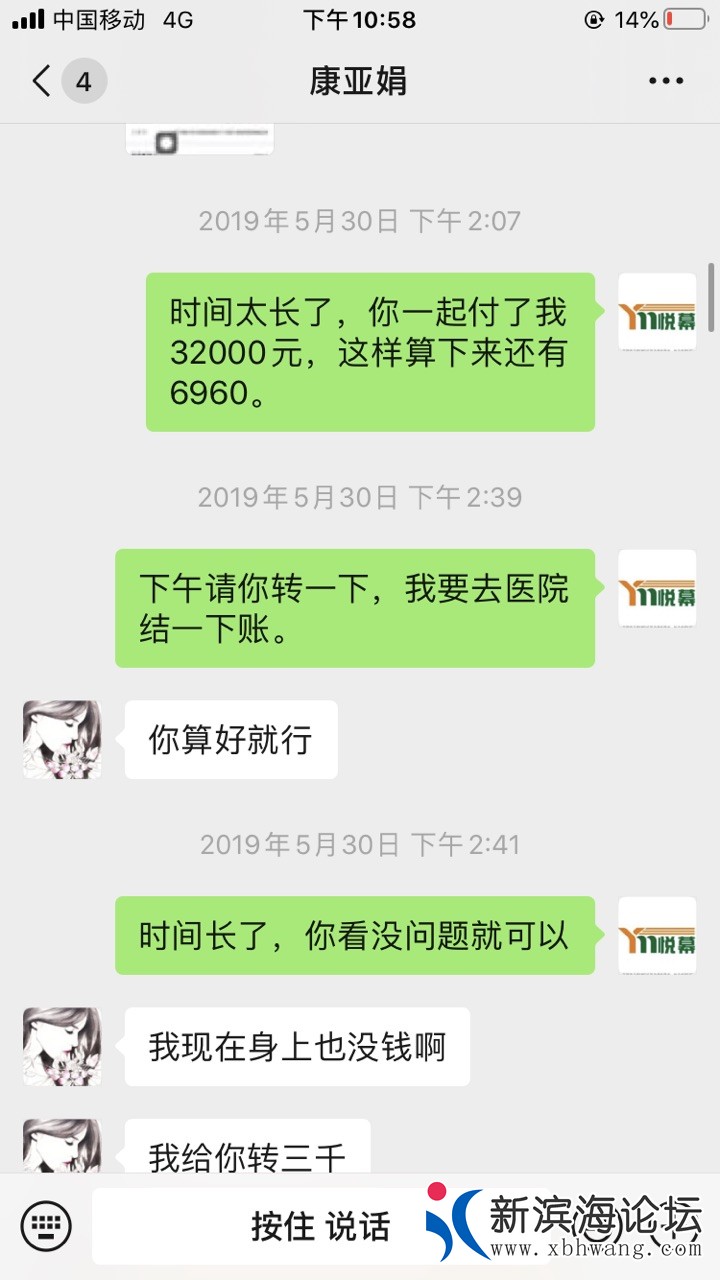Open the chat details overflow menu
Screen dimensions: 720x1280
tap(665, 81)
